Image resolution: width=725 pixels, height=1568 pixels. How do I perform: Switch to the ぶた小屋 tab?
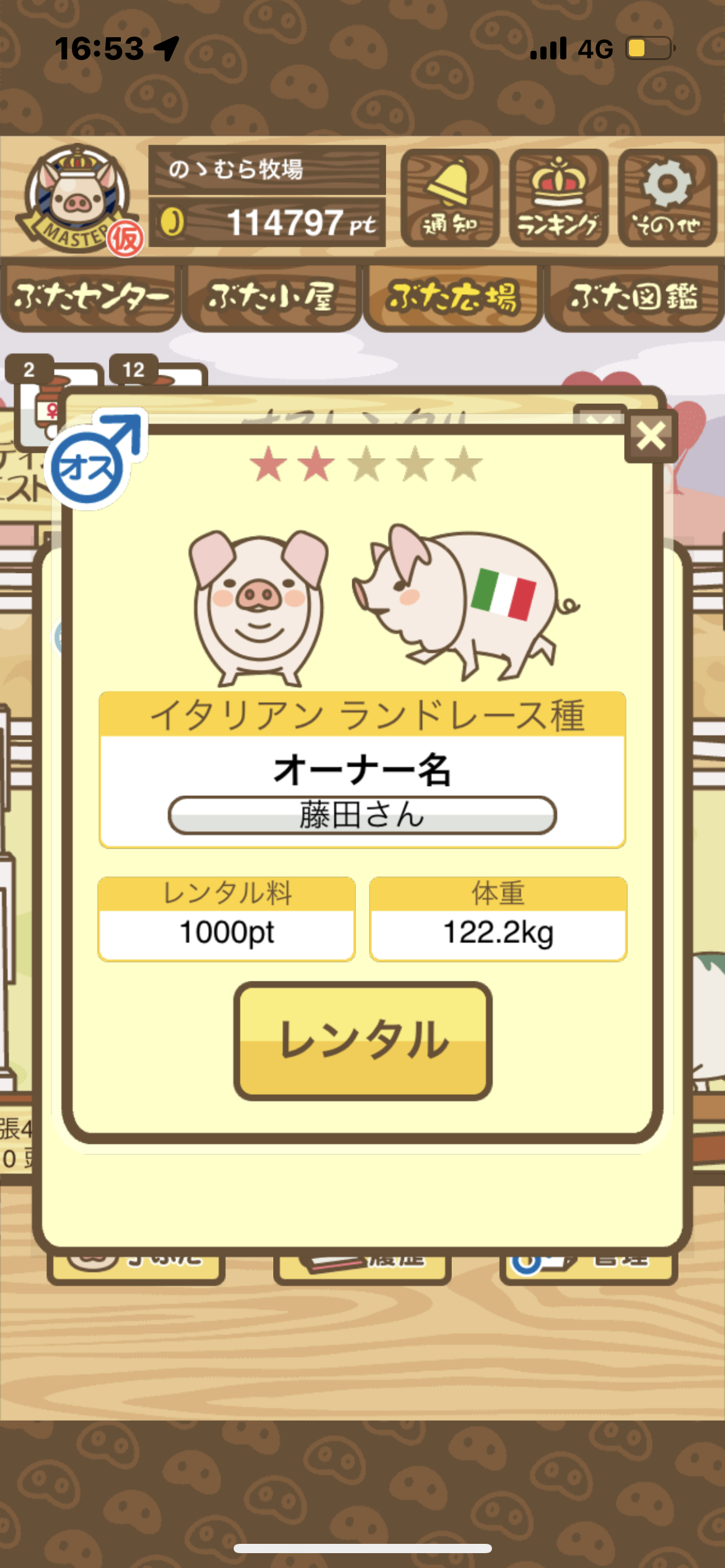point(272,298)
